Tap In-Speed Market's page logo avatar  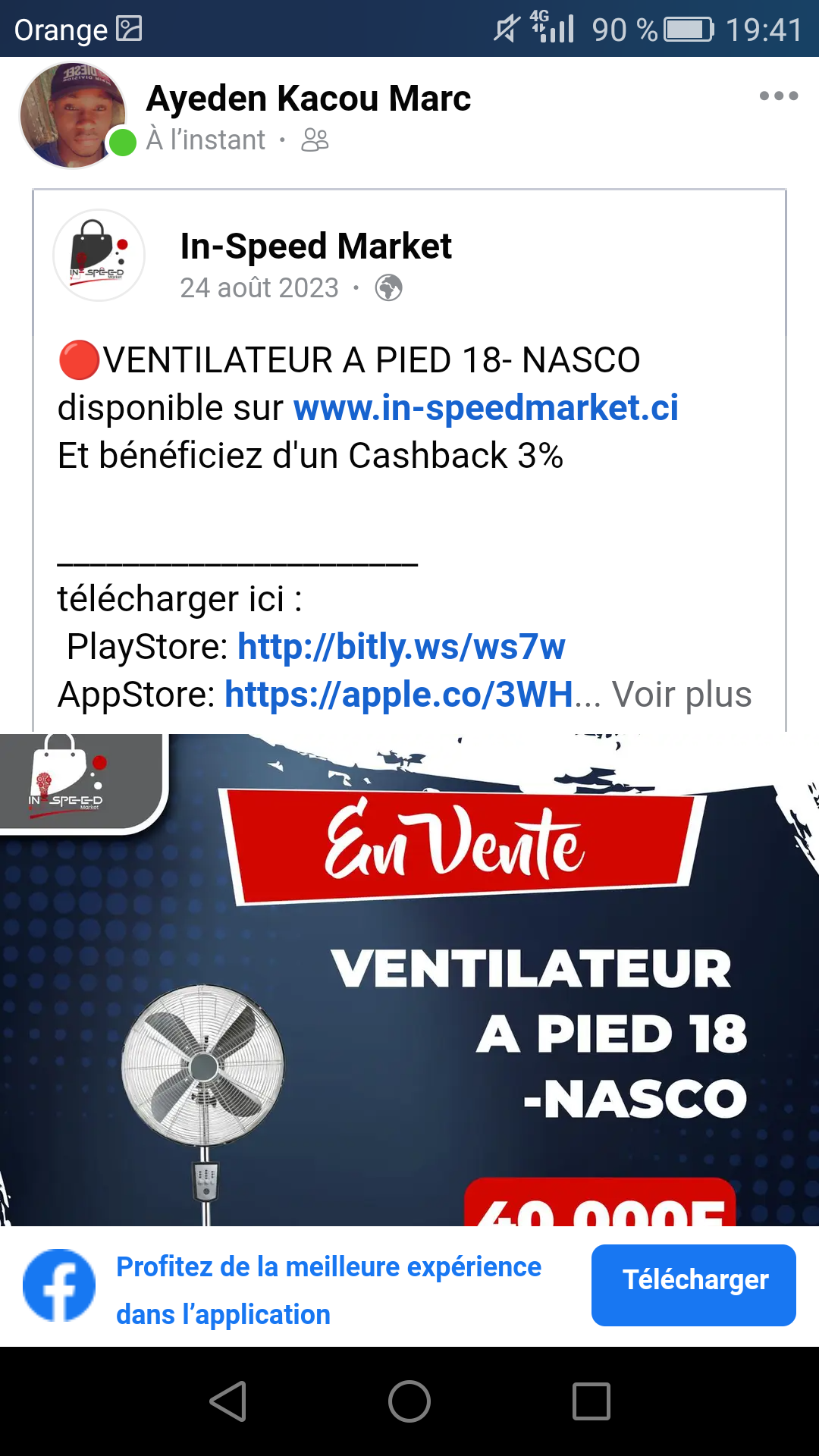99,256
